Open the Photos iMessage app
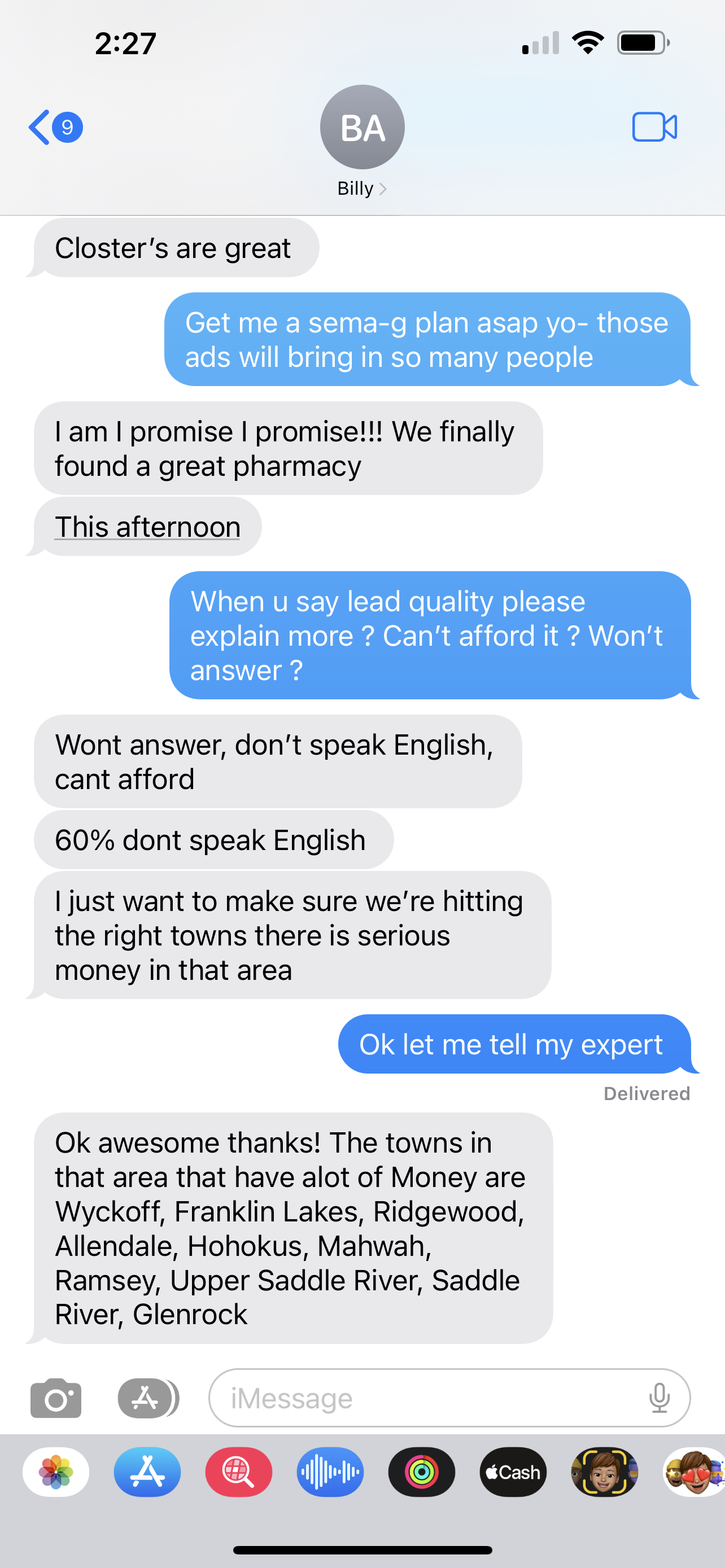The height and width of the screenshot is (1568, 725). tap(56, 1472)
